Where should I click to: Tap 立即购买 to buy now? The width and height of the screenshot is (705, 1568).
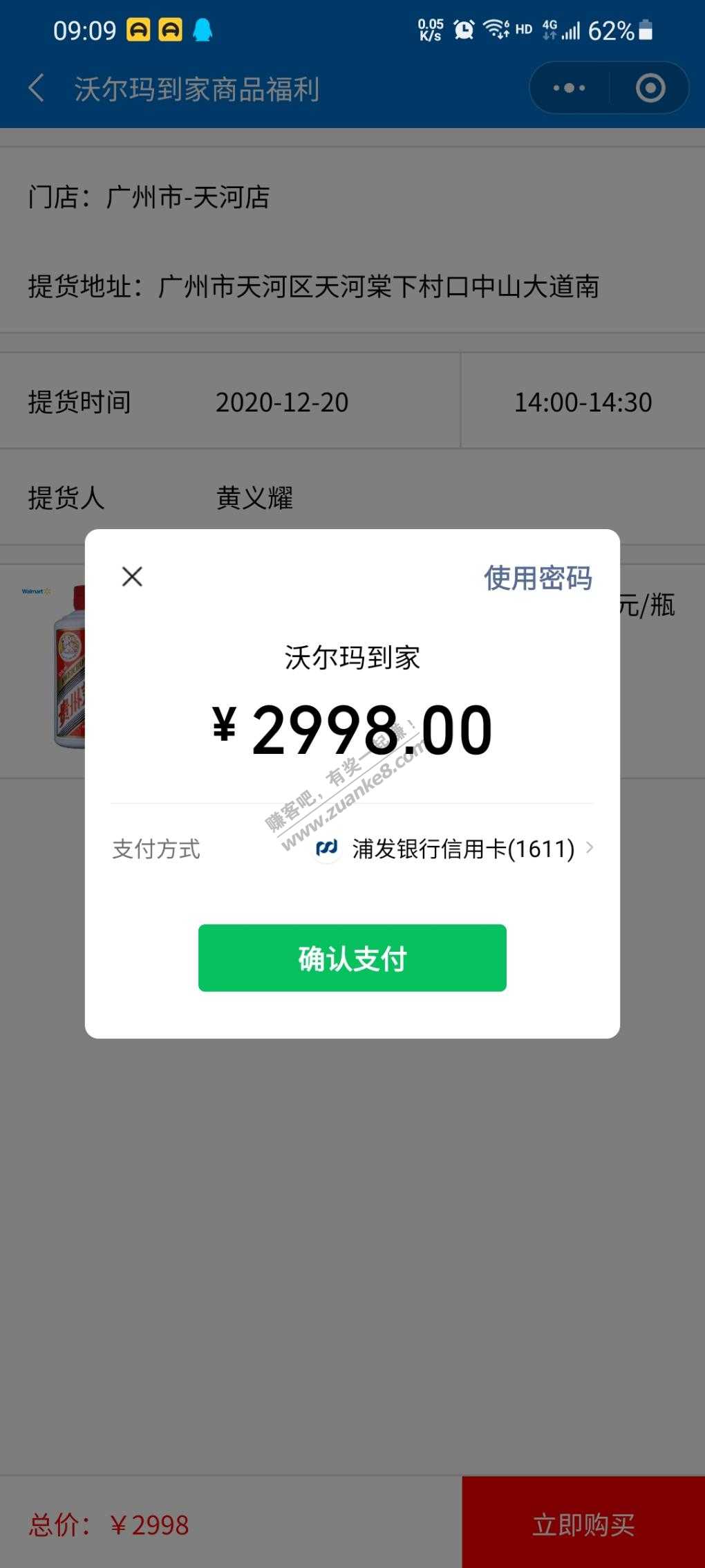[x=583, y=1524]
